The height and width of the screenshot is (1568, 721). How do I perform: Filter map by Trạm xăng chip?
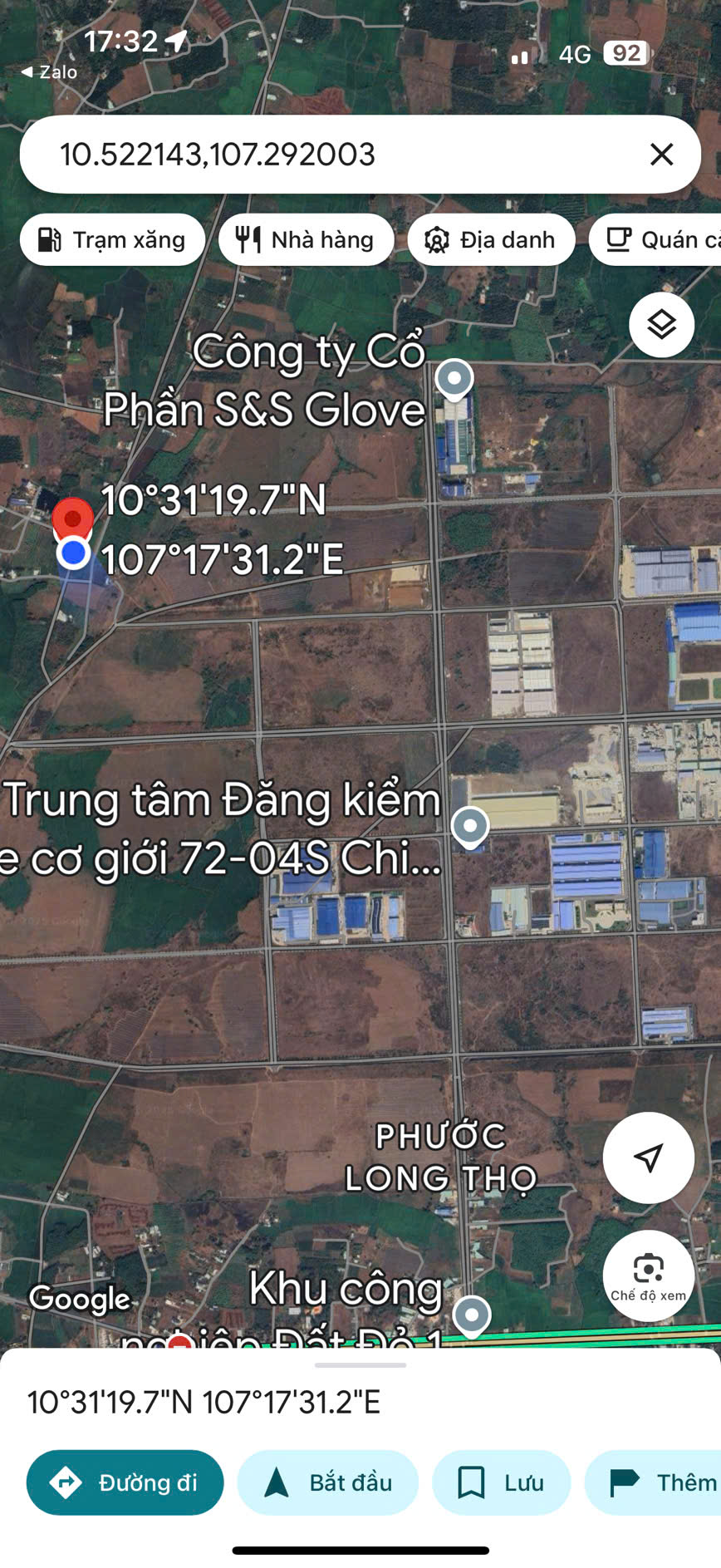pyautogui.click(x=112, y=240)
